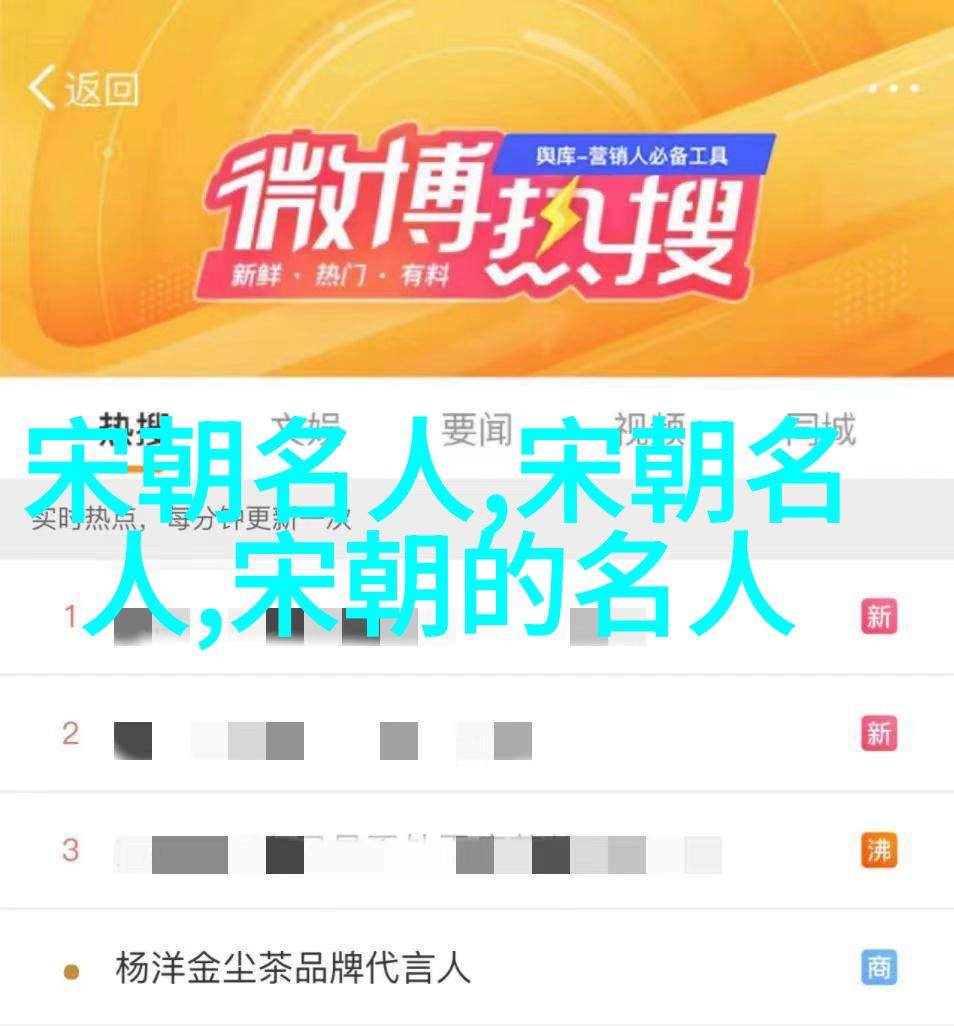Switch to the 要闻 tab
This screenshot has height=1026, width=954.
[476, 430]
